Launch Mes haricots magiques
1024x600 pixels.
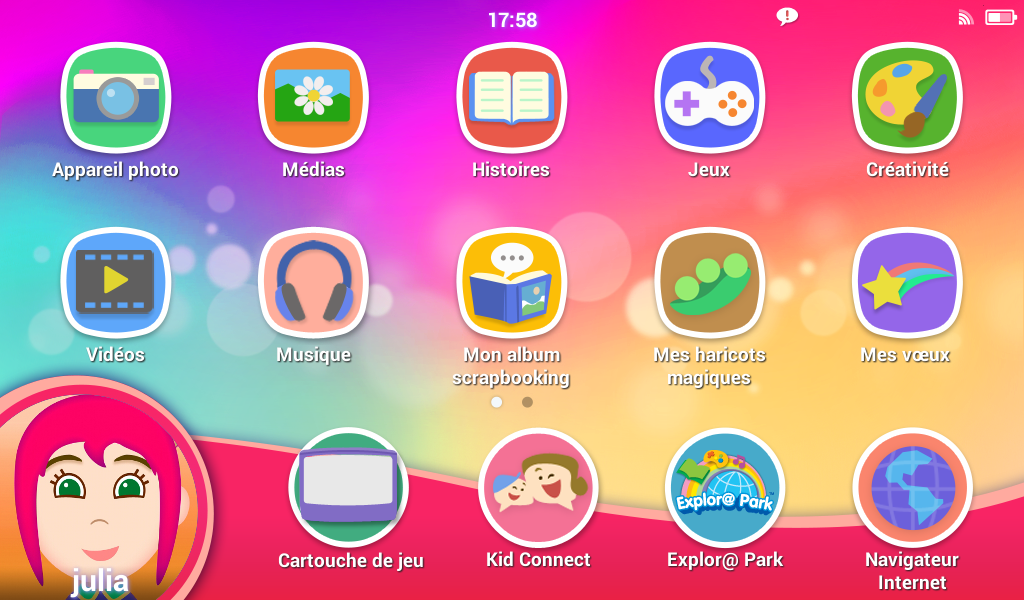tap(709, 282)
